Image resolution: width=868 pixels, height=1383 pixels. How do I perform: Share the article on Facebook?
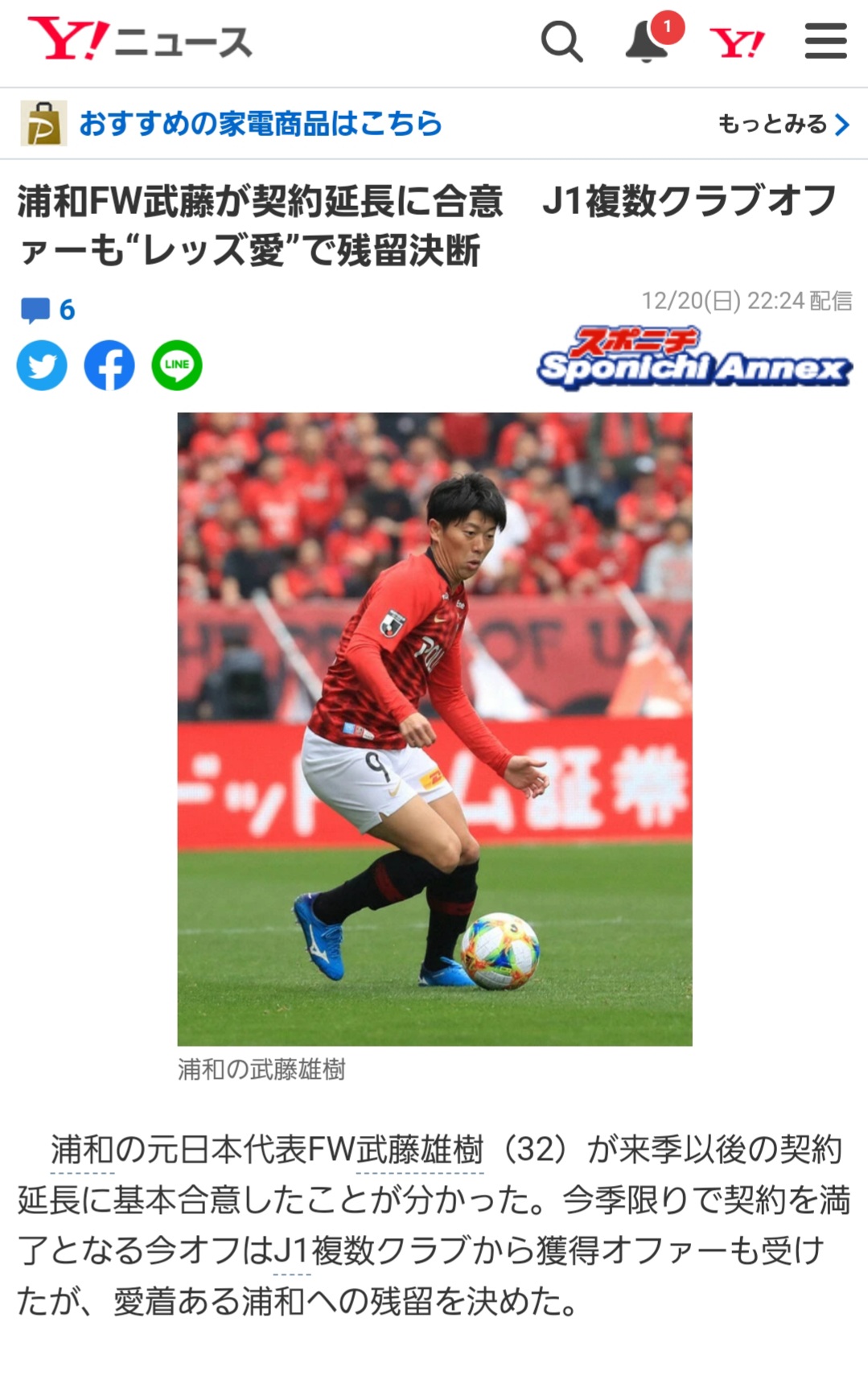click(x=109, y=366)
